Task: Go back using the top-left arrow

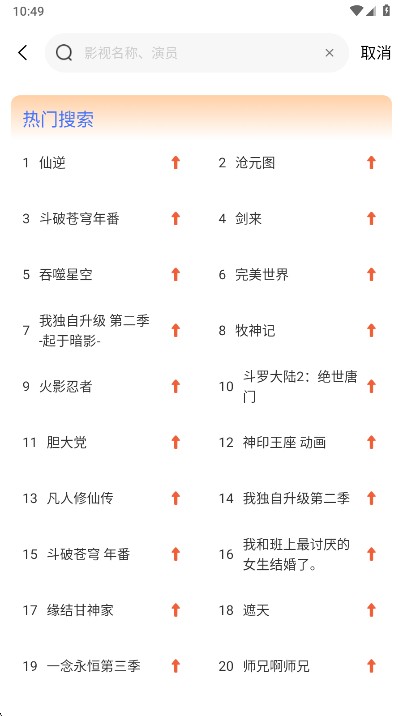Action: tap(23, 53)
